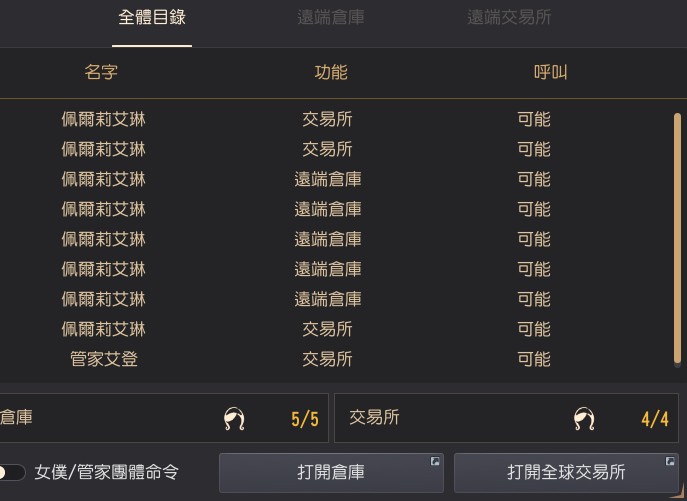Screen dimensions: 687x501
Task: Tap the 打開倉庫 button
Action: click(x=330, y=472)
